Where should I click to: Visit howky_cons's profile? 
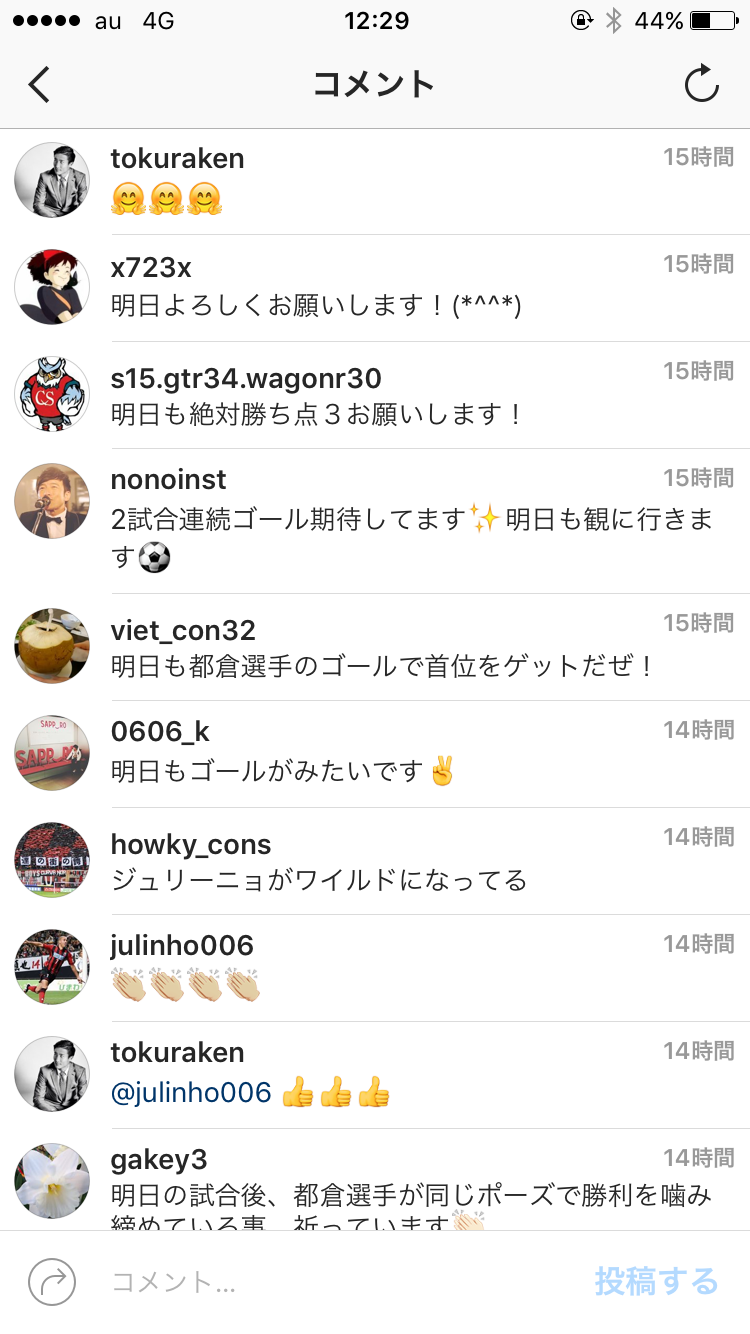point(190,845)
